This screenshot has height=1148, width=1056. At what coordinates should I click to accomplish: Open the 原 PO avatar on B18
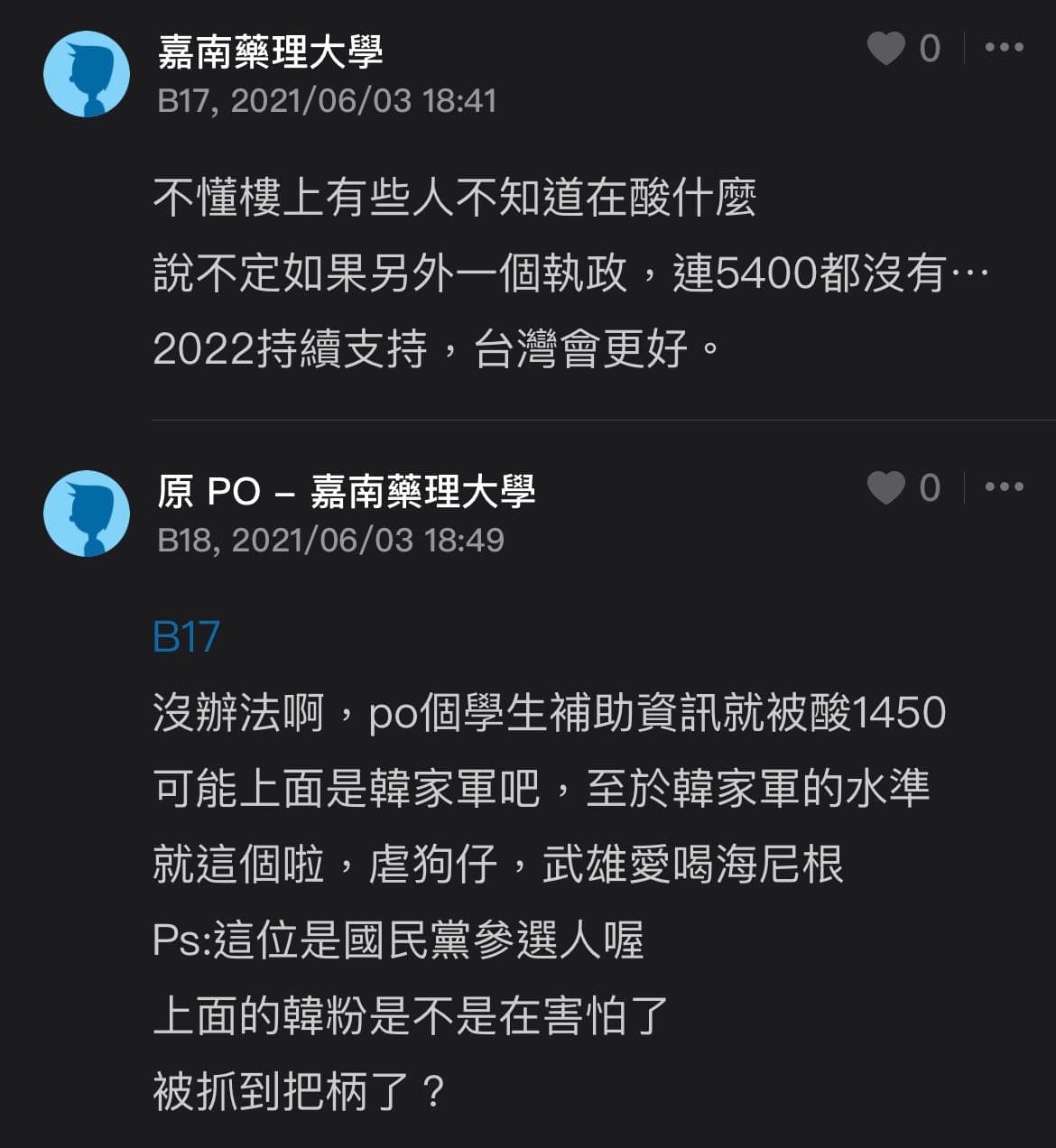point(87,514)
